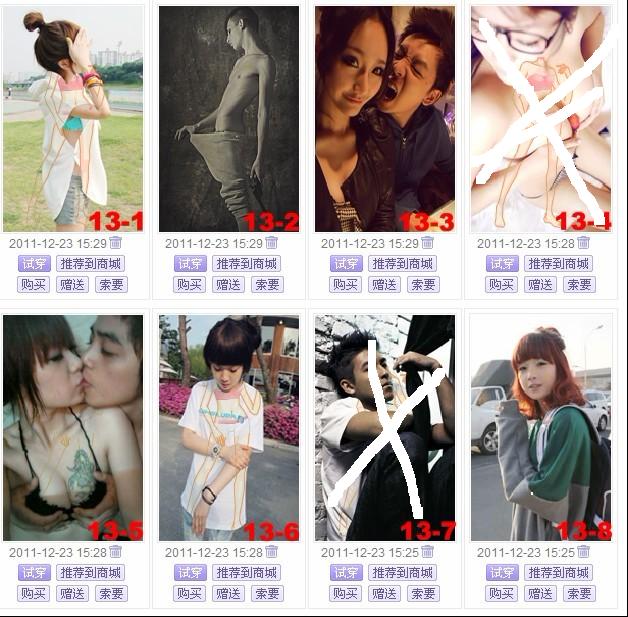Tap 试穿 under photo 13-5
628x617 pixels.
click(x=34, y=573)
